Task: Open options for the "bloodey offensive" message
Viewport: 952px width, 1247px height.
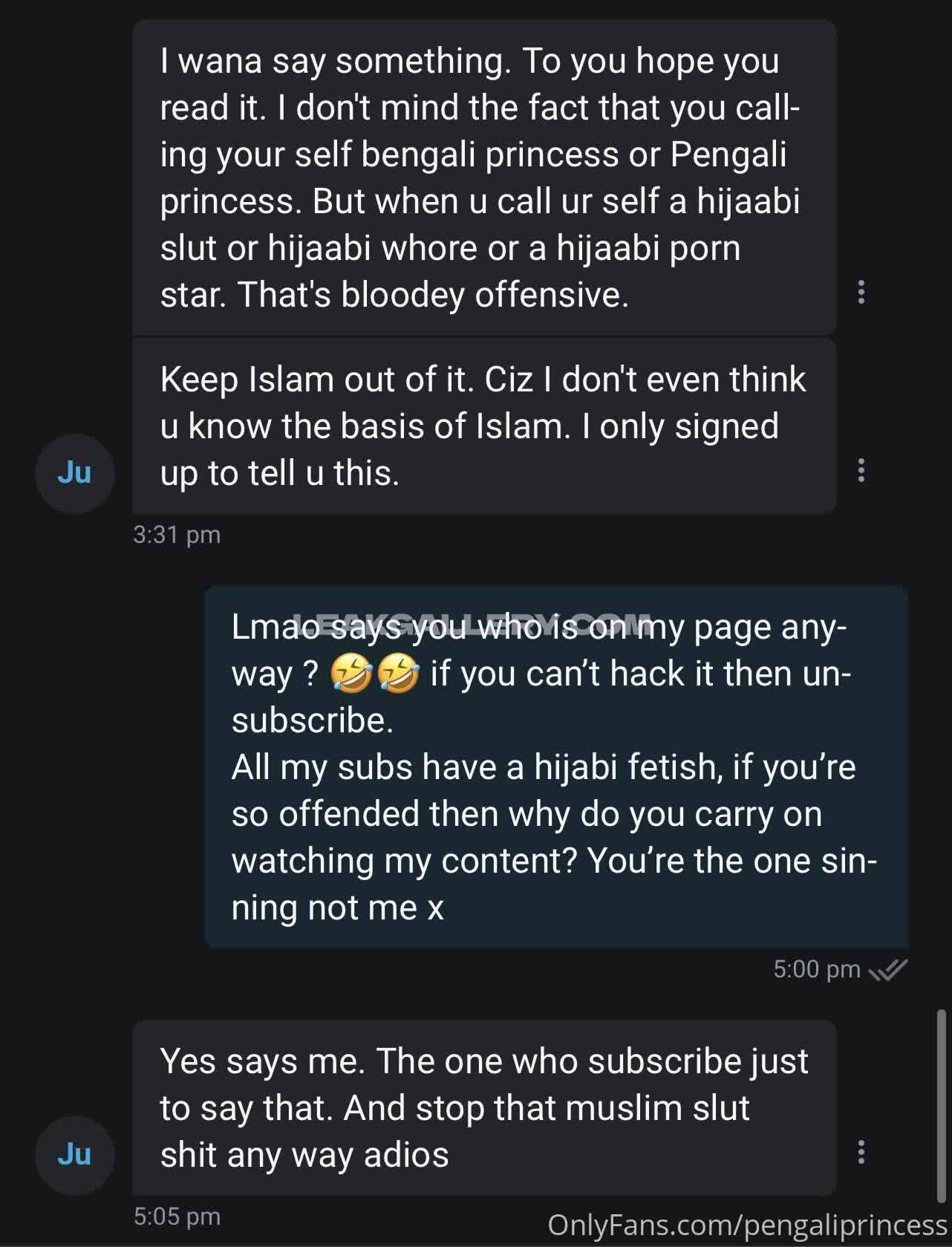Action: click(x=861, y=292)
